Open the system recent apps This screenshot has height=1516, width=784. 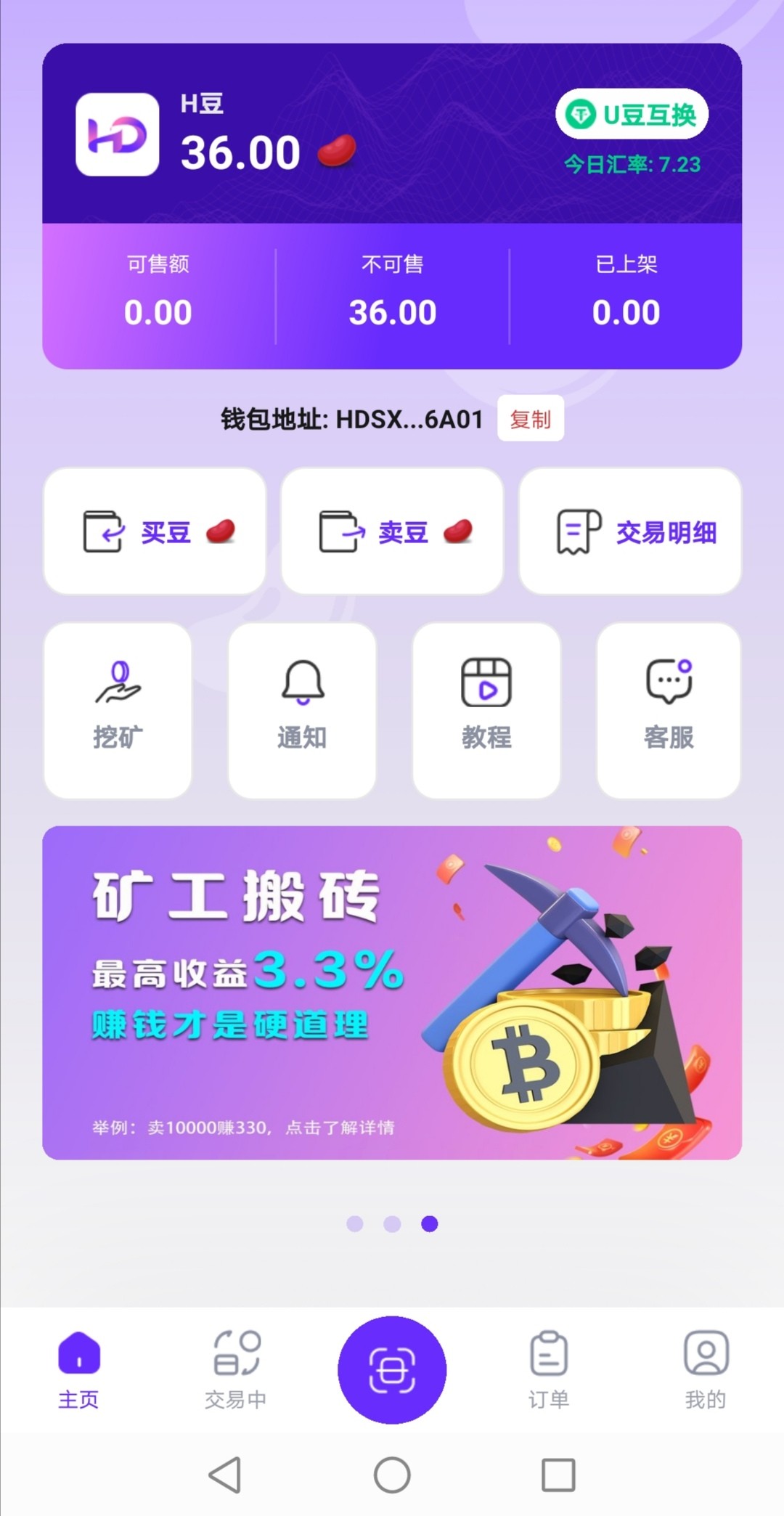coord(558,1475)
